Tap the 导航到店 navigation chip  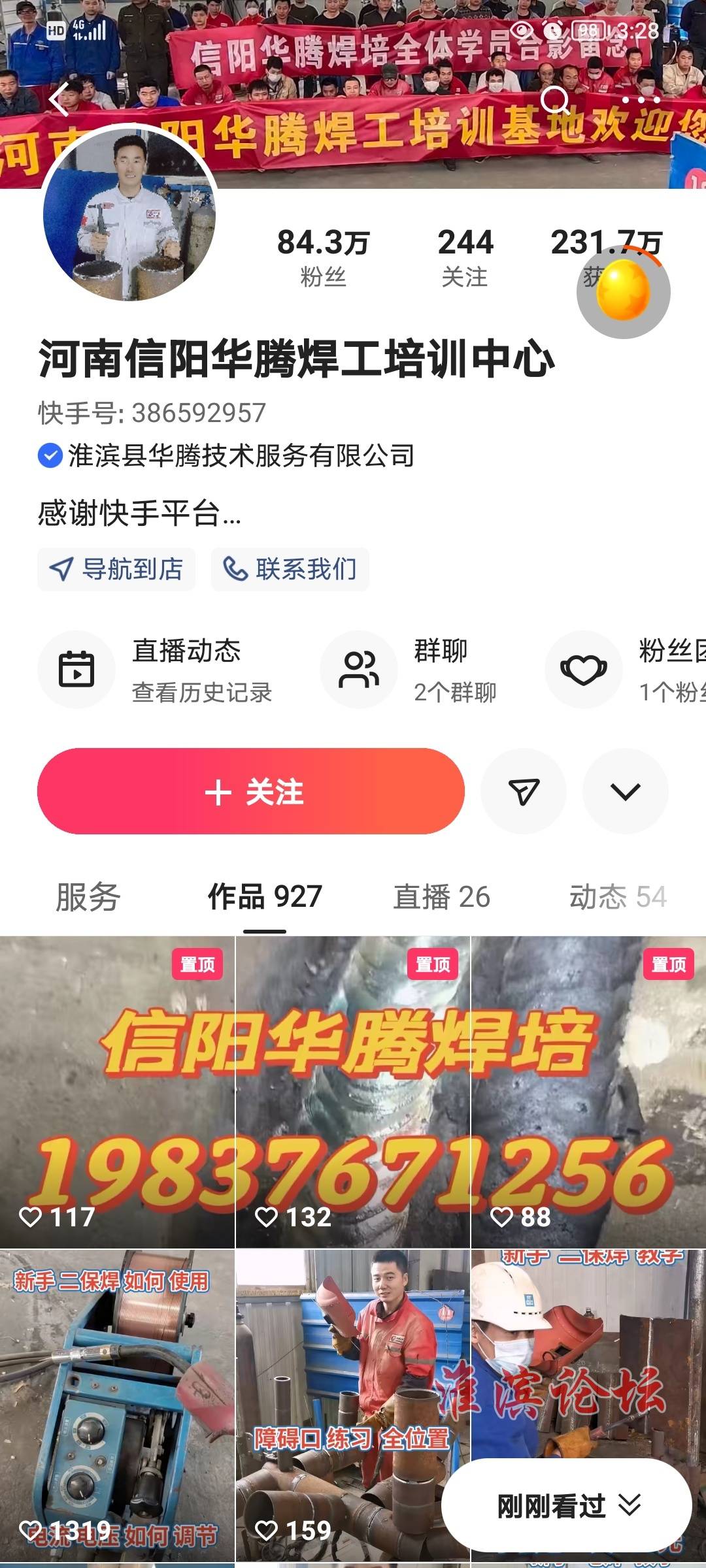click(116, 569)
